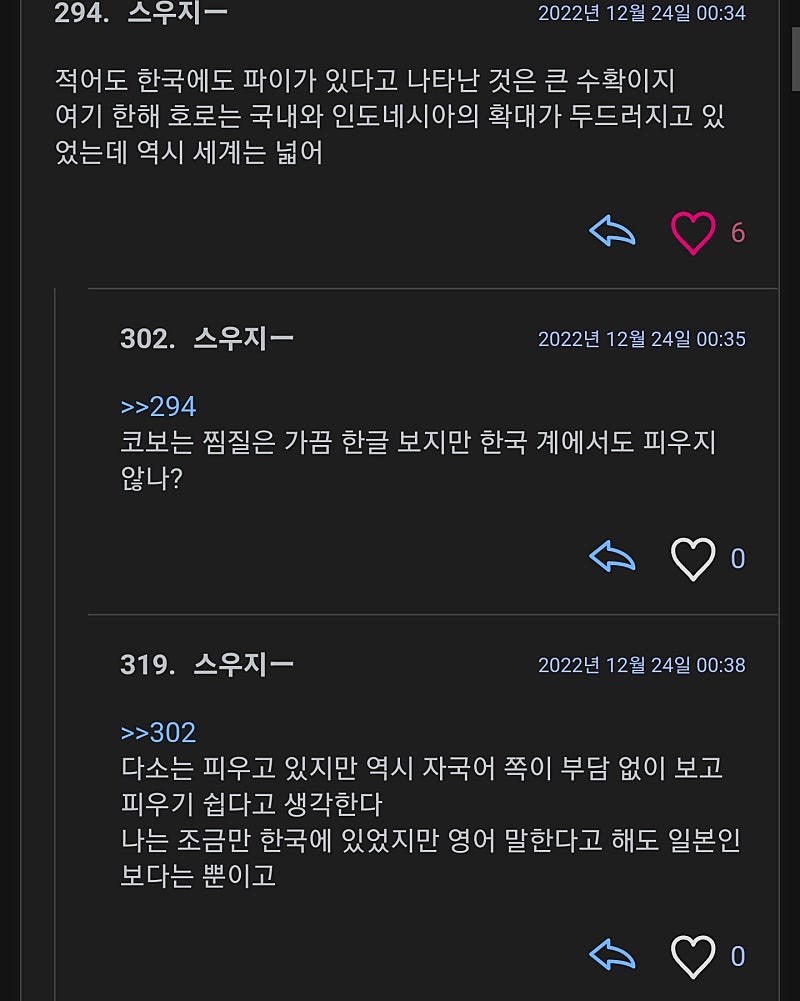
Task: Reply to comment number 302
Action: [612, 557]
